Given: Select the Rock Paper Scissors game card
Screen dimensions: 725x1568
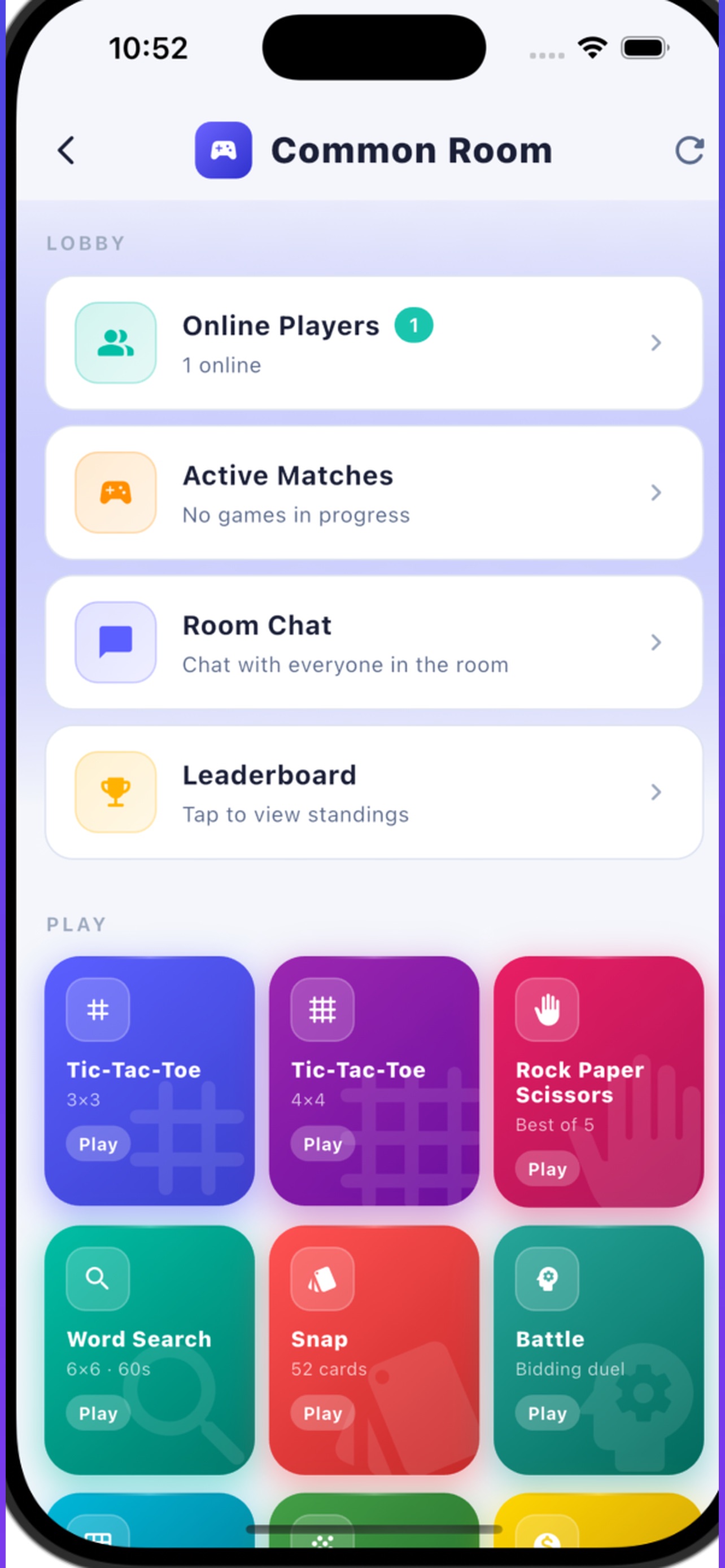Looking at the screenshot, I should tap(599, 1081).
